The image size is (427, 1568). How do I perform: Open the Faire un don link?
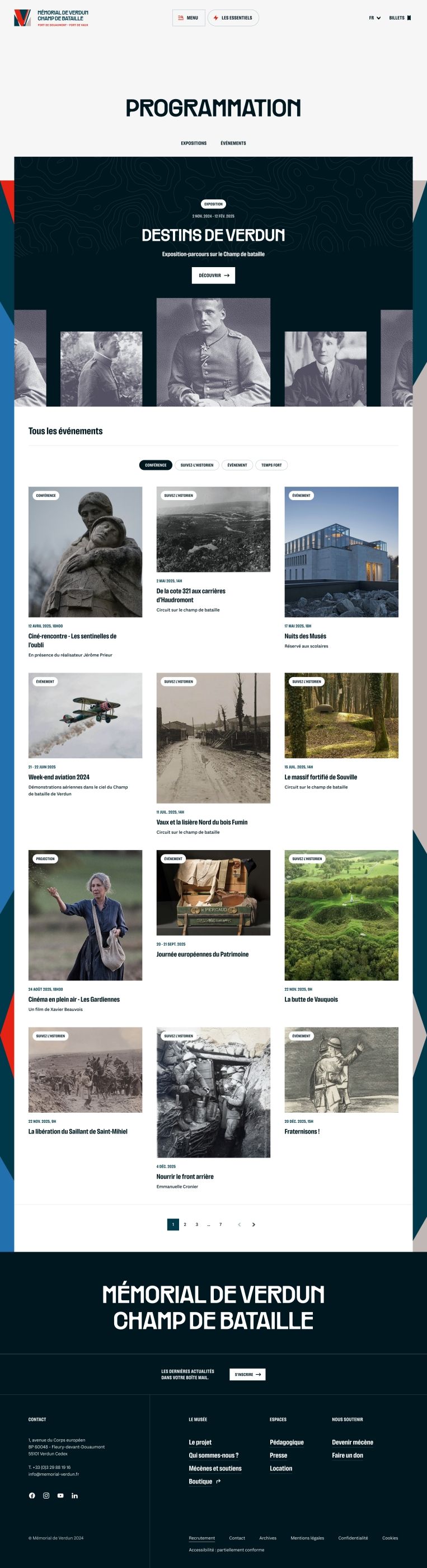coord(348,1455)
